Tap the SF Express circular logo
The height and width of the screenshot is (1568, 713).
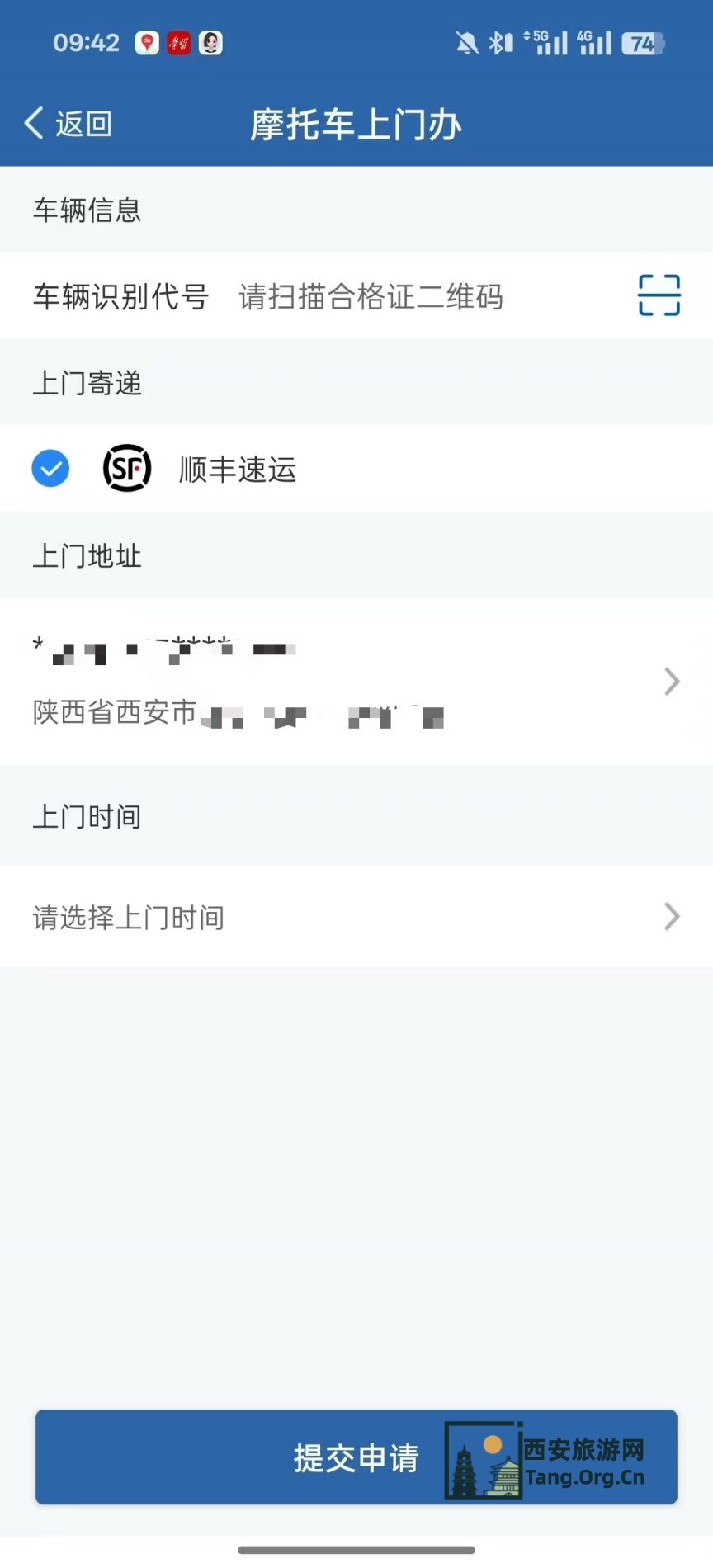pyautogui.click(x=127, y=468)
